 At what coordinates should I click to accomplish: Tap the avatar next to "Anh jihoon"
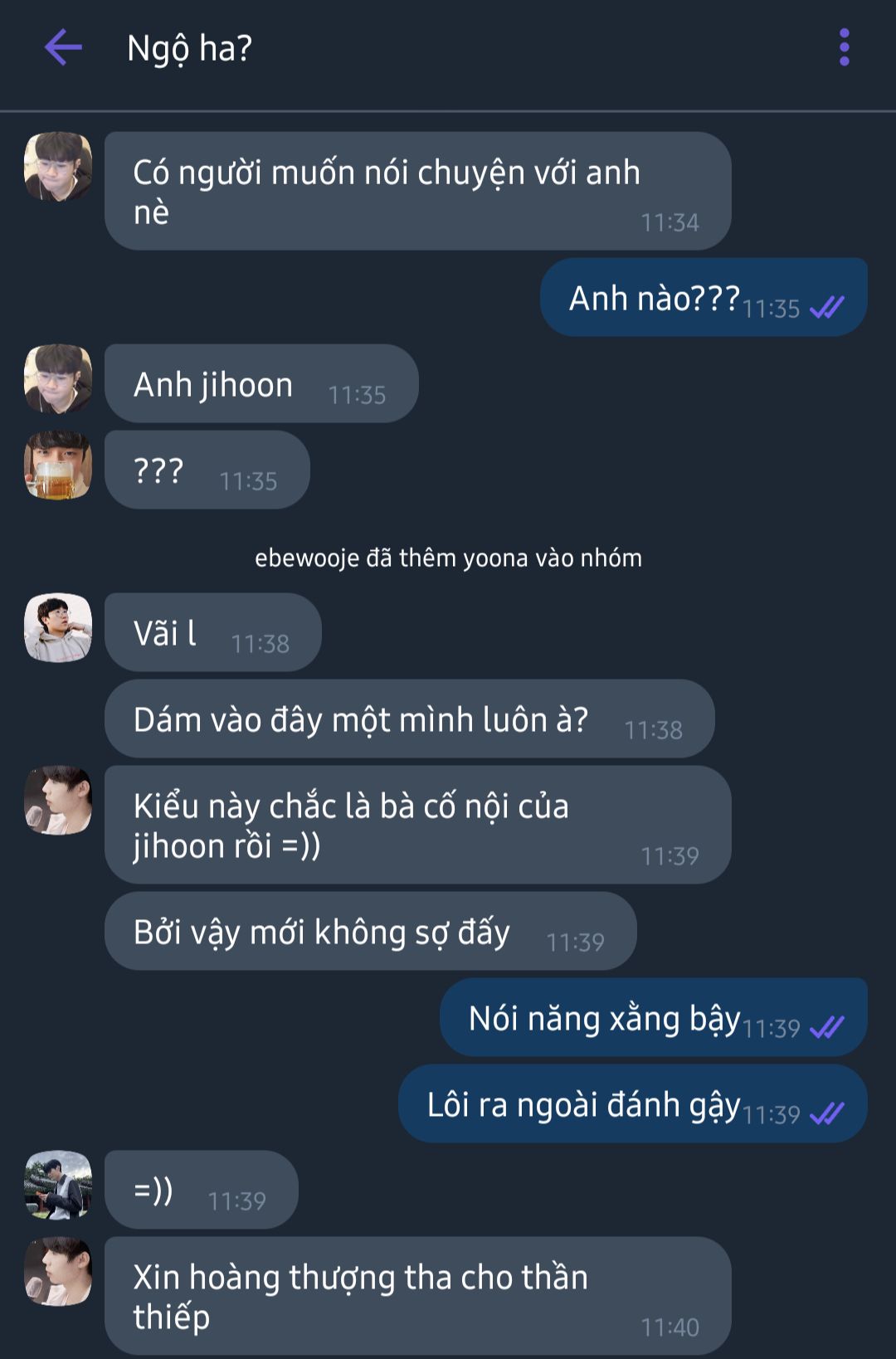(x=58, y=379)
